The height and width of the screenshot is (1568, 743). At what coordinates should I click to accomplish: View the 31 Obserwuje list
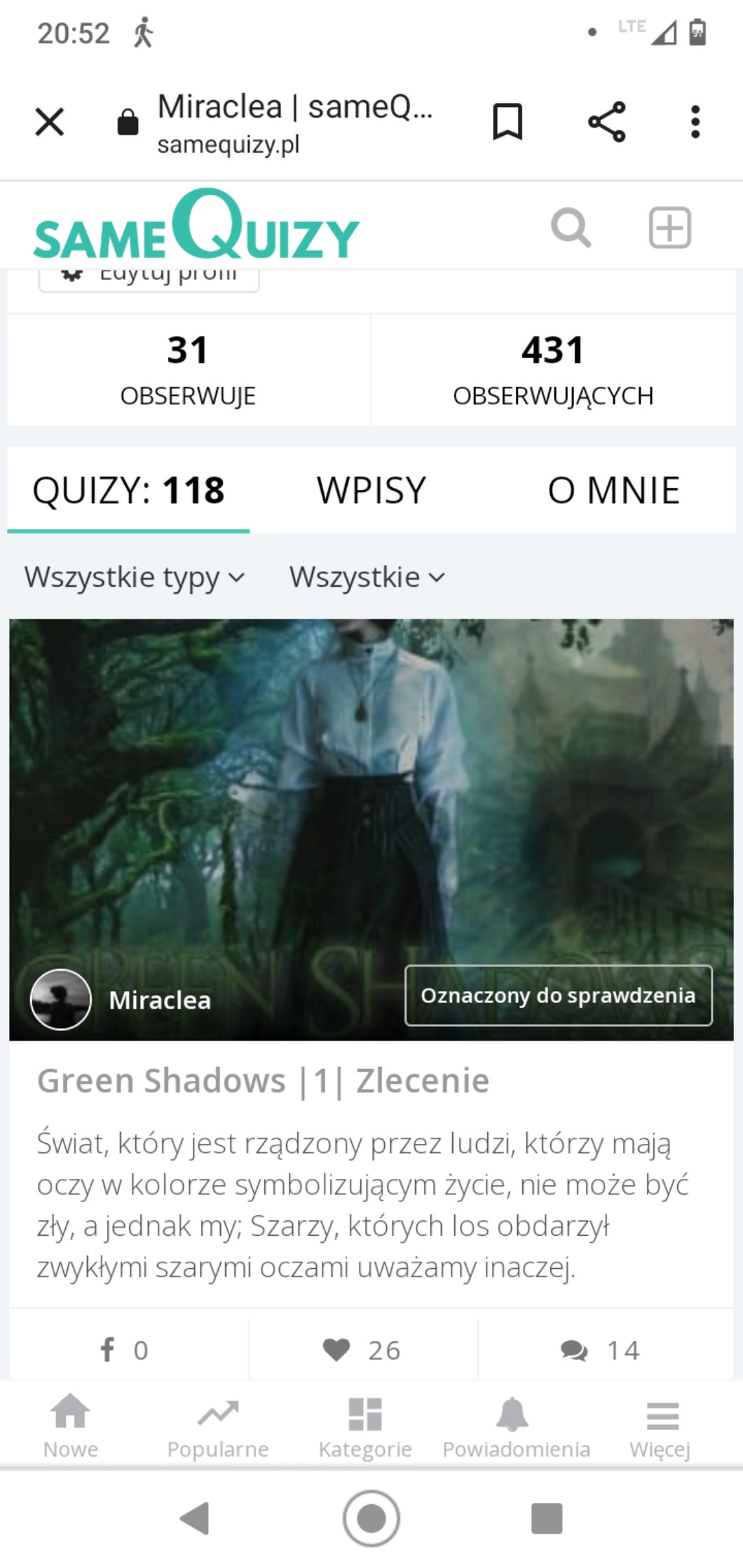188,370
